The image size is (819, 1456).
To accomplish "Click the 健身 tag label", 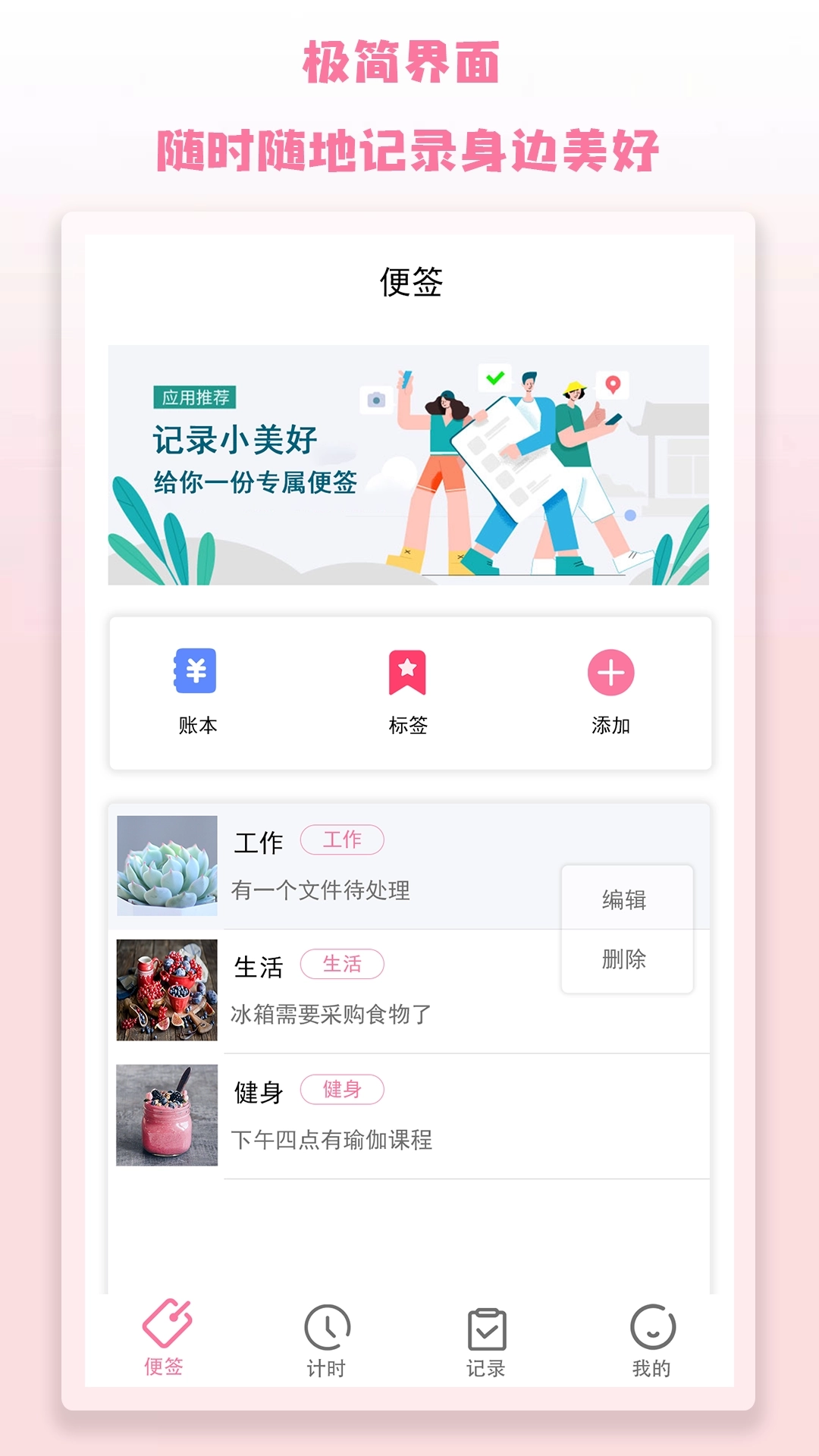I will 344,1088.
